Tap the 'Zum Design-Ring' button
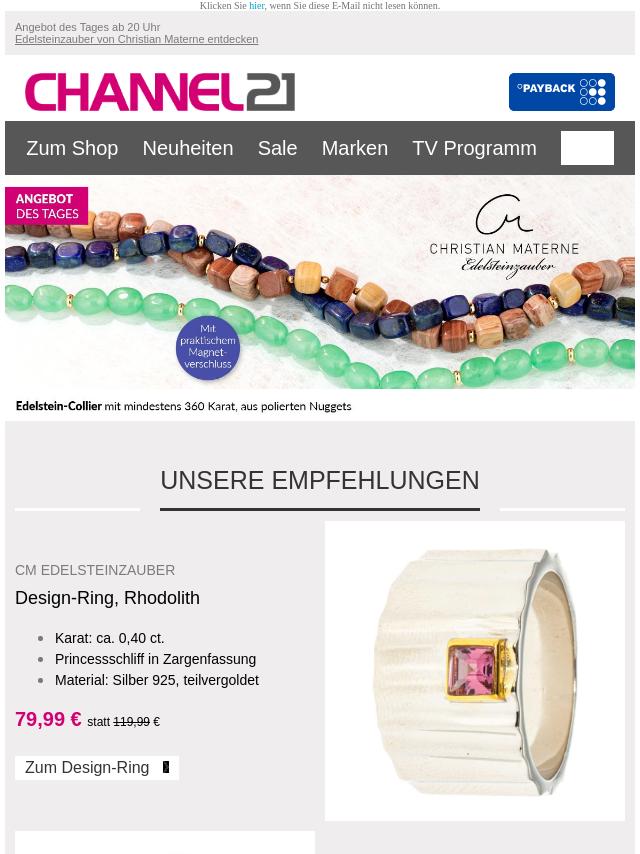640x854 pixels. coord(97,768)
